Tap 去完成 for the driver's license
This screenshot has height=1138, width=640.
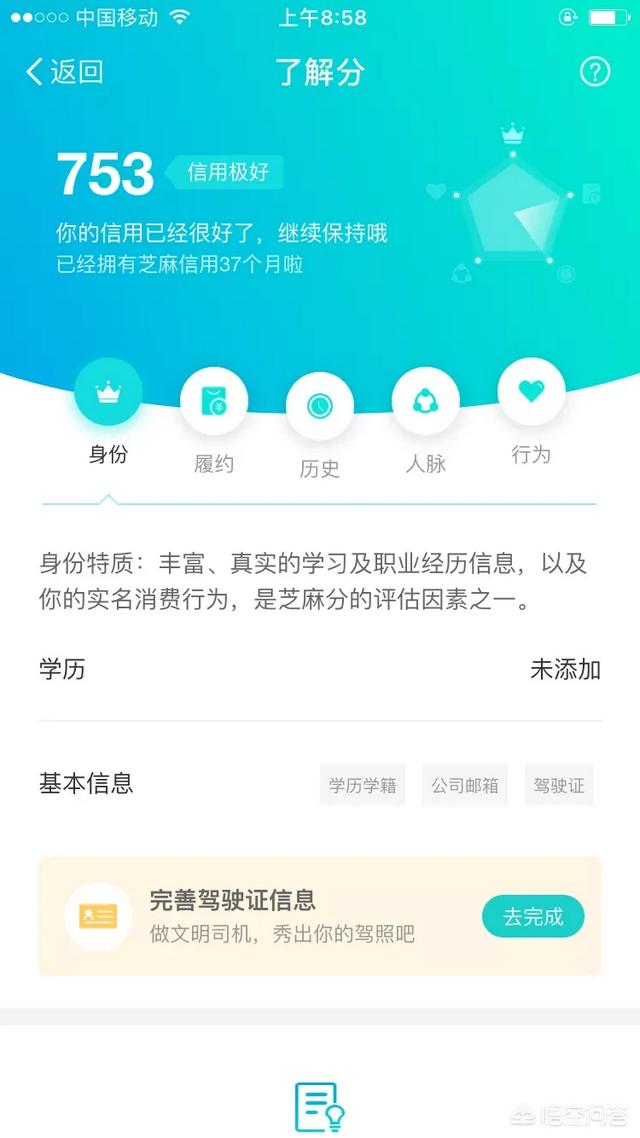532,916
